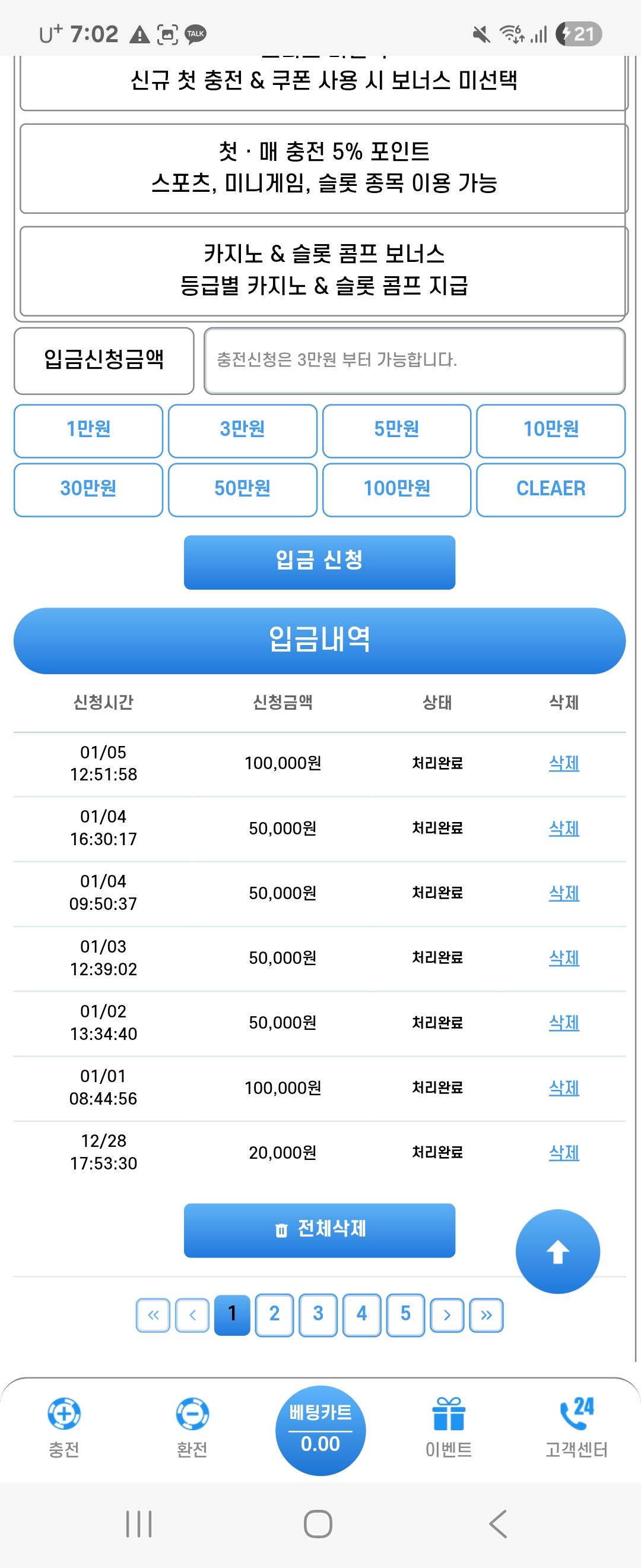Delete the 01/05 deposit via 삭제 link

(563, 764)
